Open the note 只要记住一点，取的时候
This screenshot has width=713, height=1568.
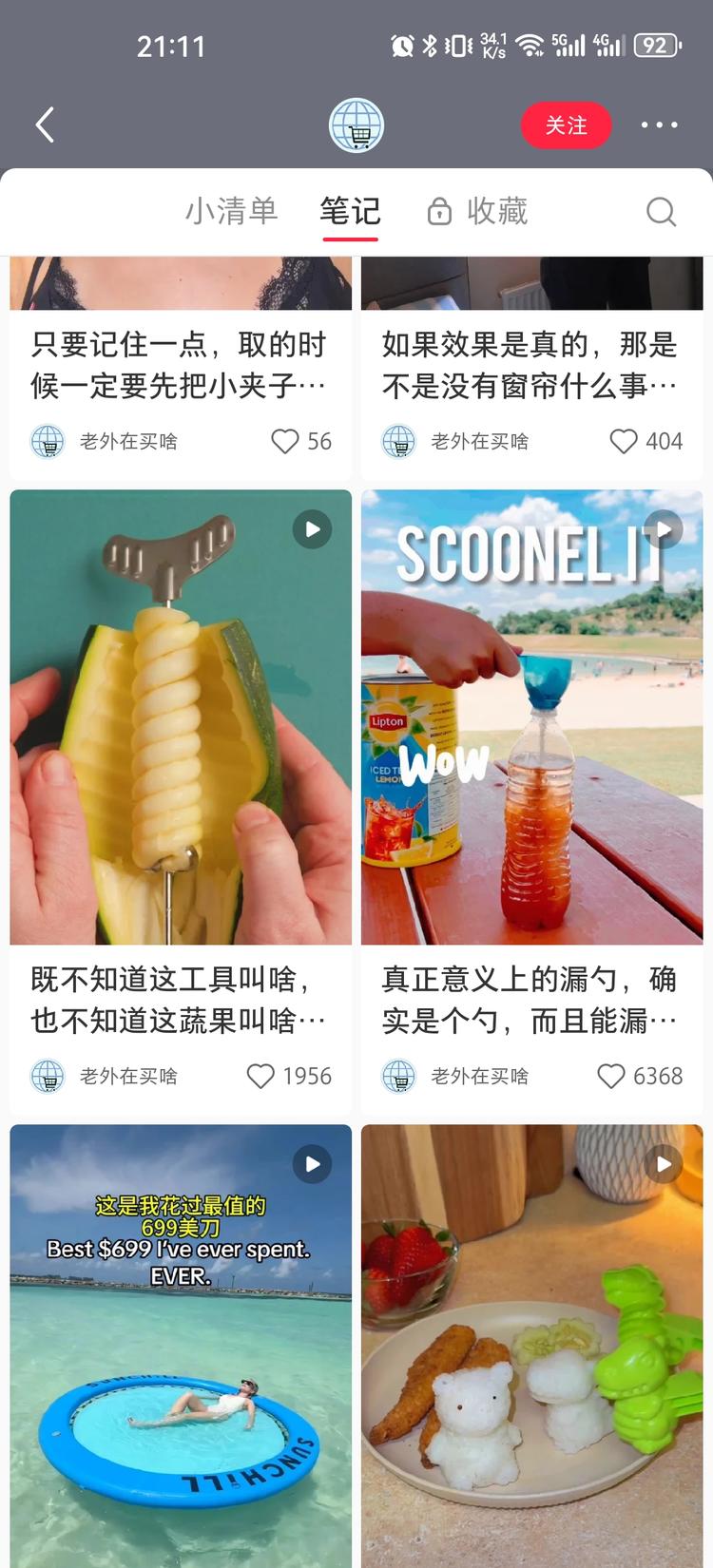tap(179, 365)
